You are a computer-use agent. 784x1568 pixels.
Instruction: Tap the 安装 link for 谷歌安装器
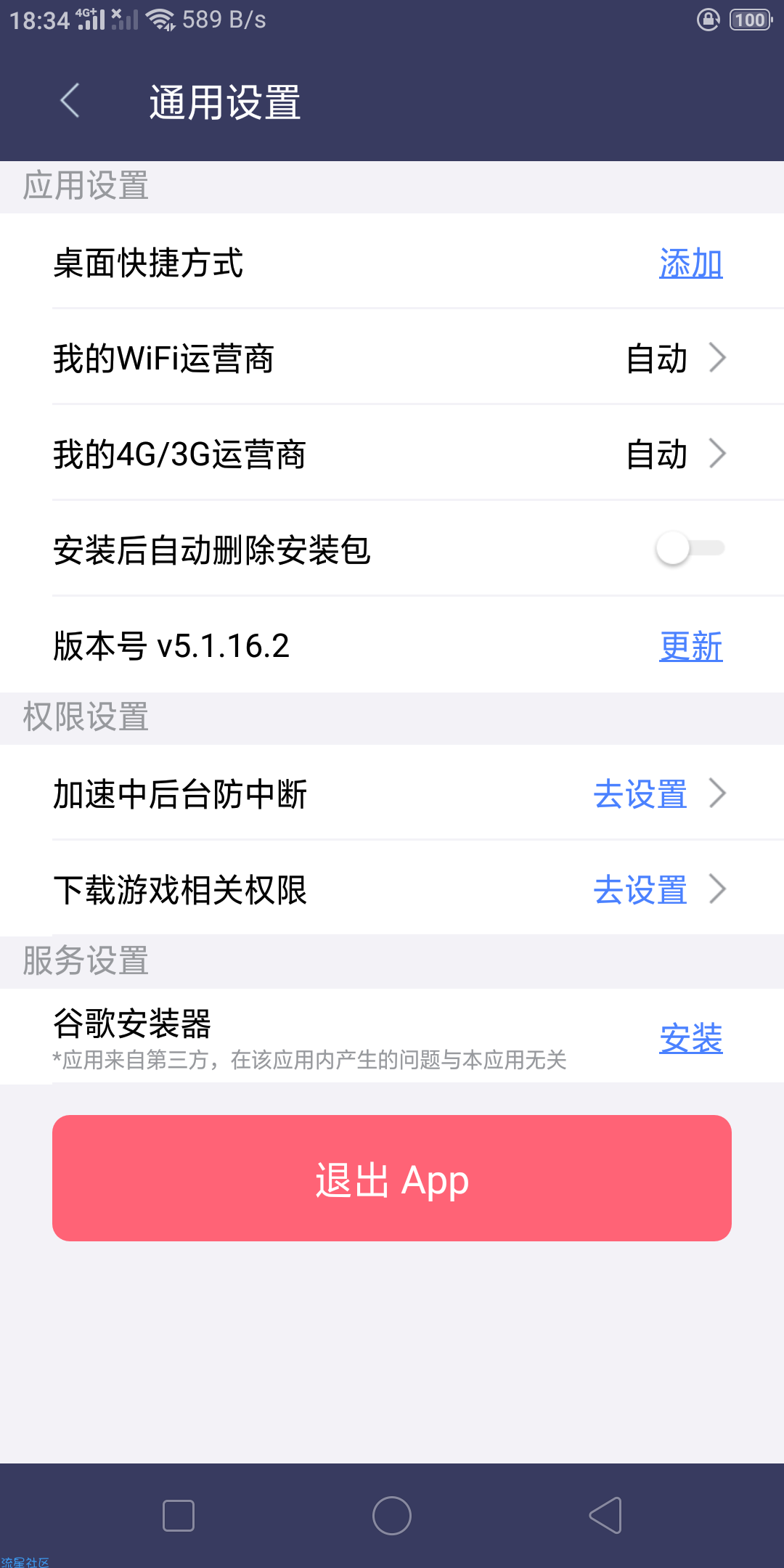tap(690, 1038)
